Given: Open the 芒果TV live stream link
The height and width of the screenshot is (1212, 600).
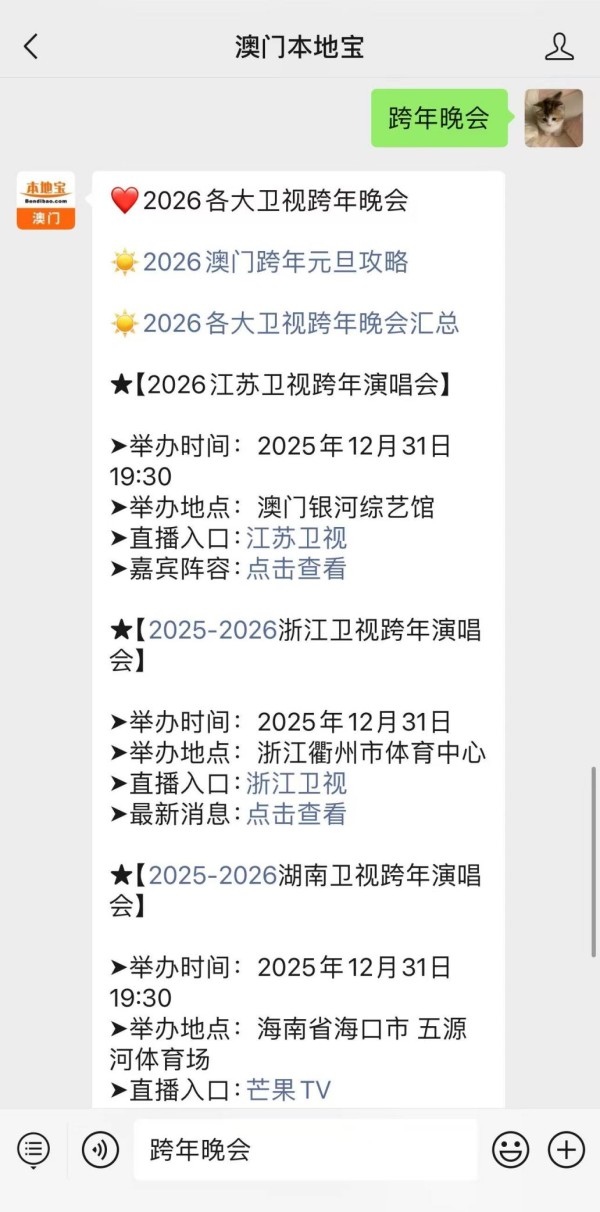Looking at the screenshot, I should (288, 1089).
